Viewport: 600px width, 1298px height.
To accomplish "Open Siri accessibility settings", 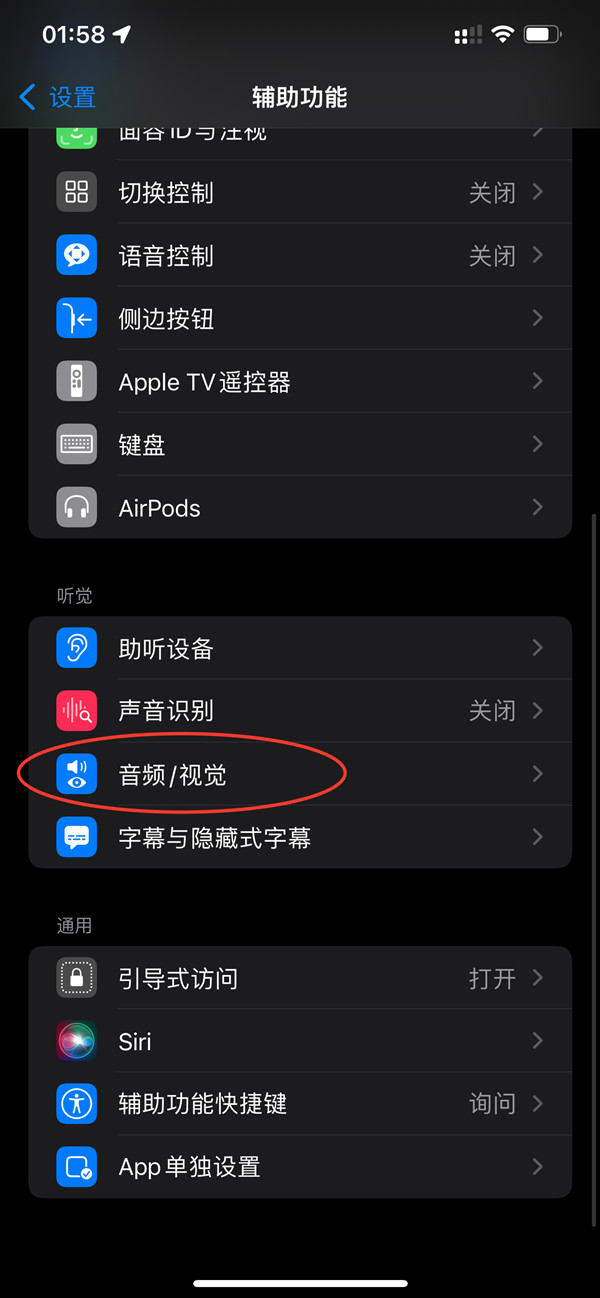I will click(300, 1041).
